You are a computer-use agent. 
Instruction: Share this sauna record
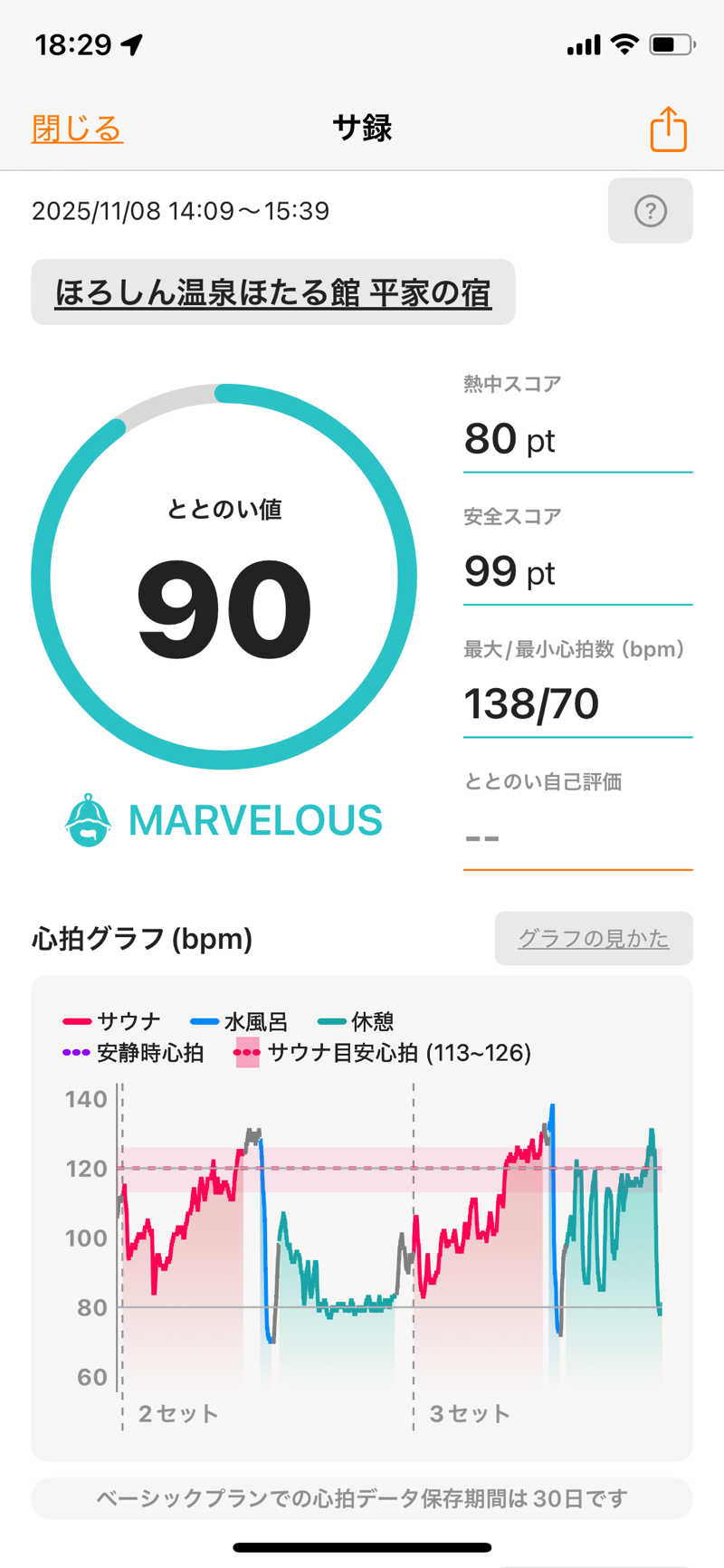click(669, 129)
